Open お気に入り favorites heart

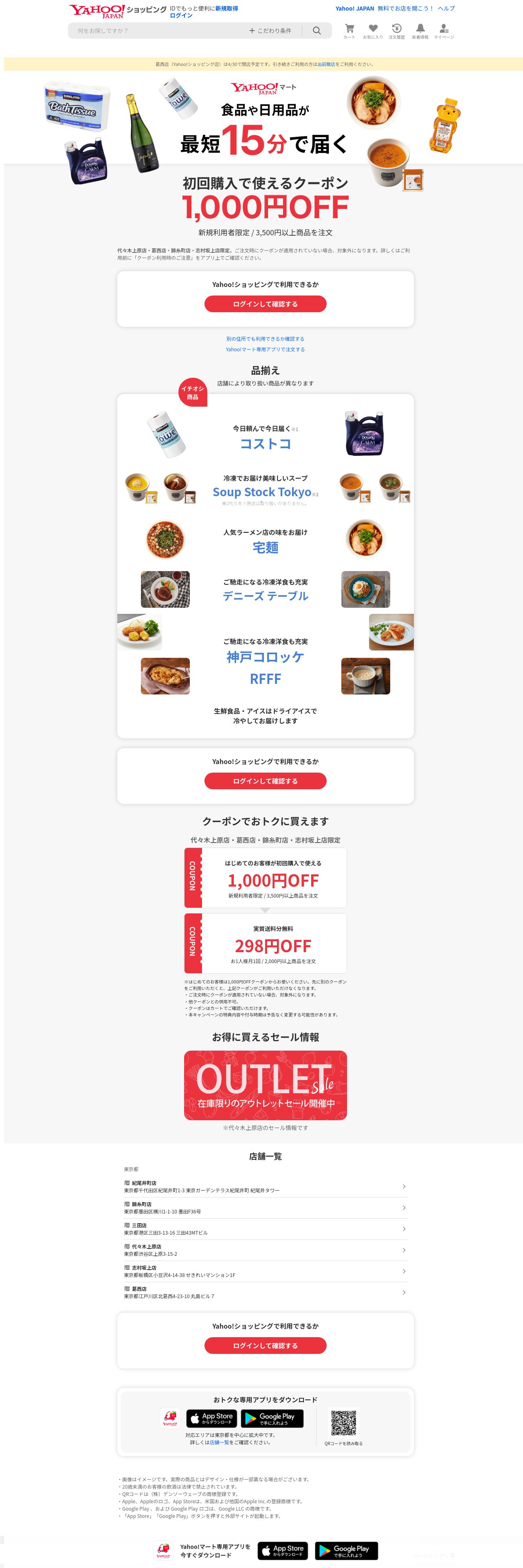click(x=373, y=31)
